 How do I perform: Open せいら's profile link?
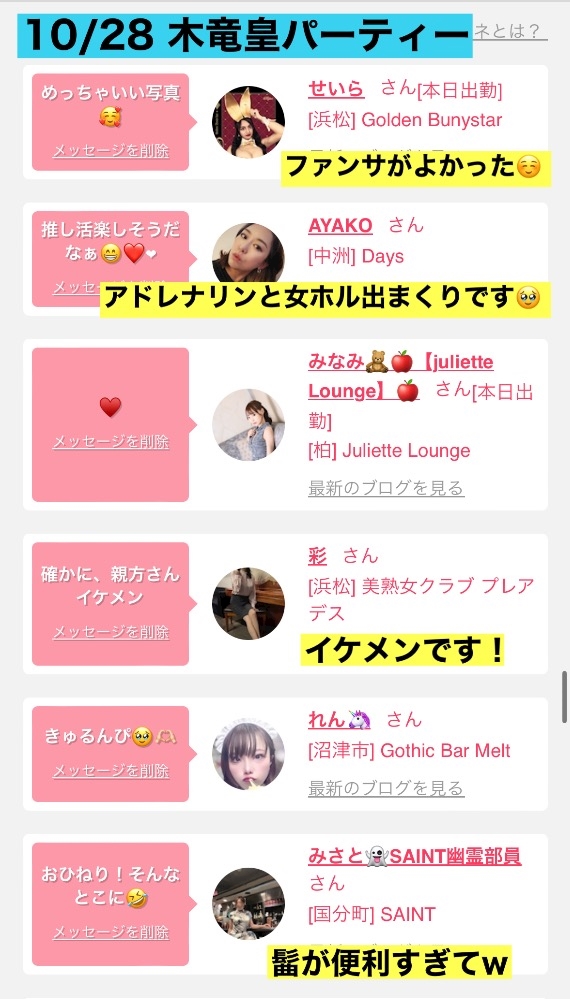(336, 89)
